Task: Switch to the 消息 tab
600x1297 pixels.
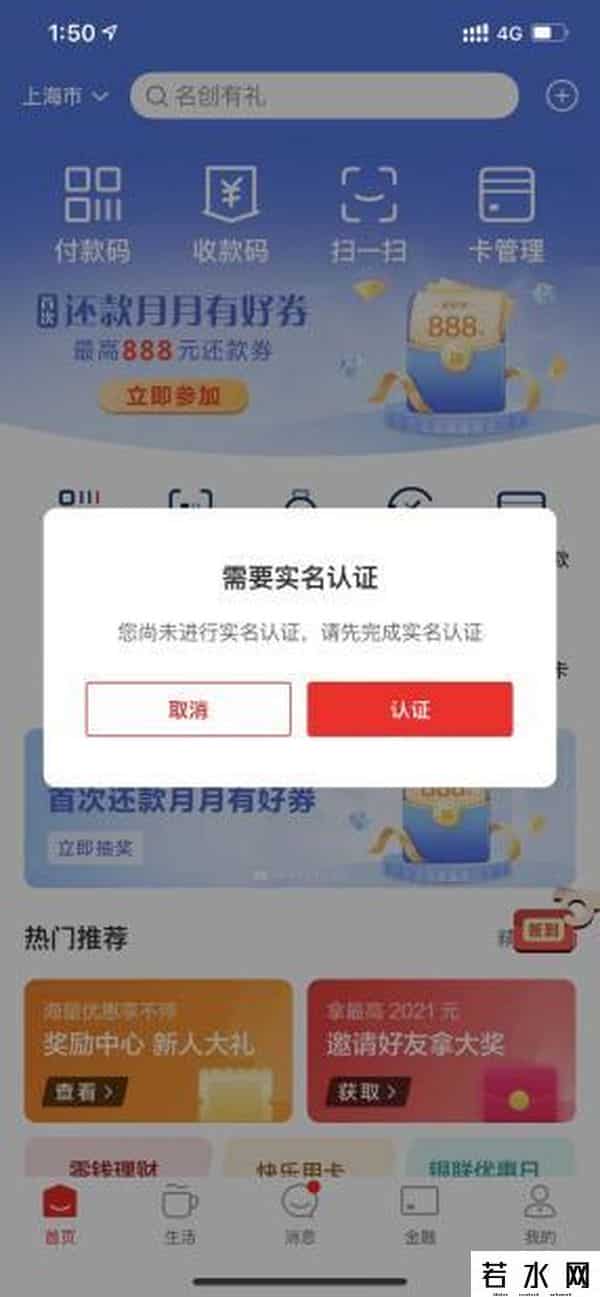Action: tap(300, 1215)
